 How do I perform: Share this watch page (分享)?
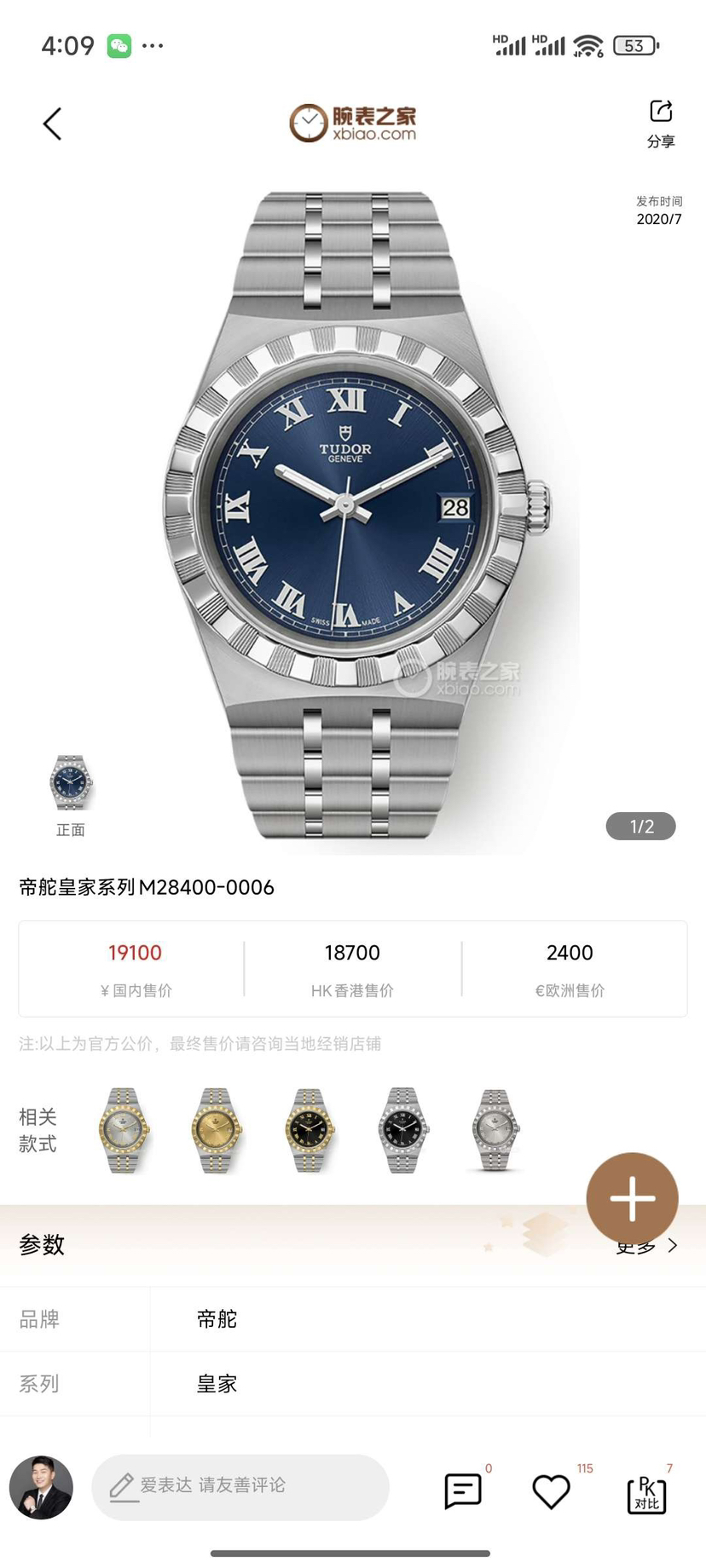[x=661, y=123]
